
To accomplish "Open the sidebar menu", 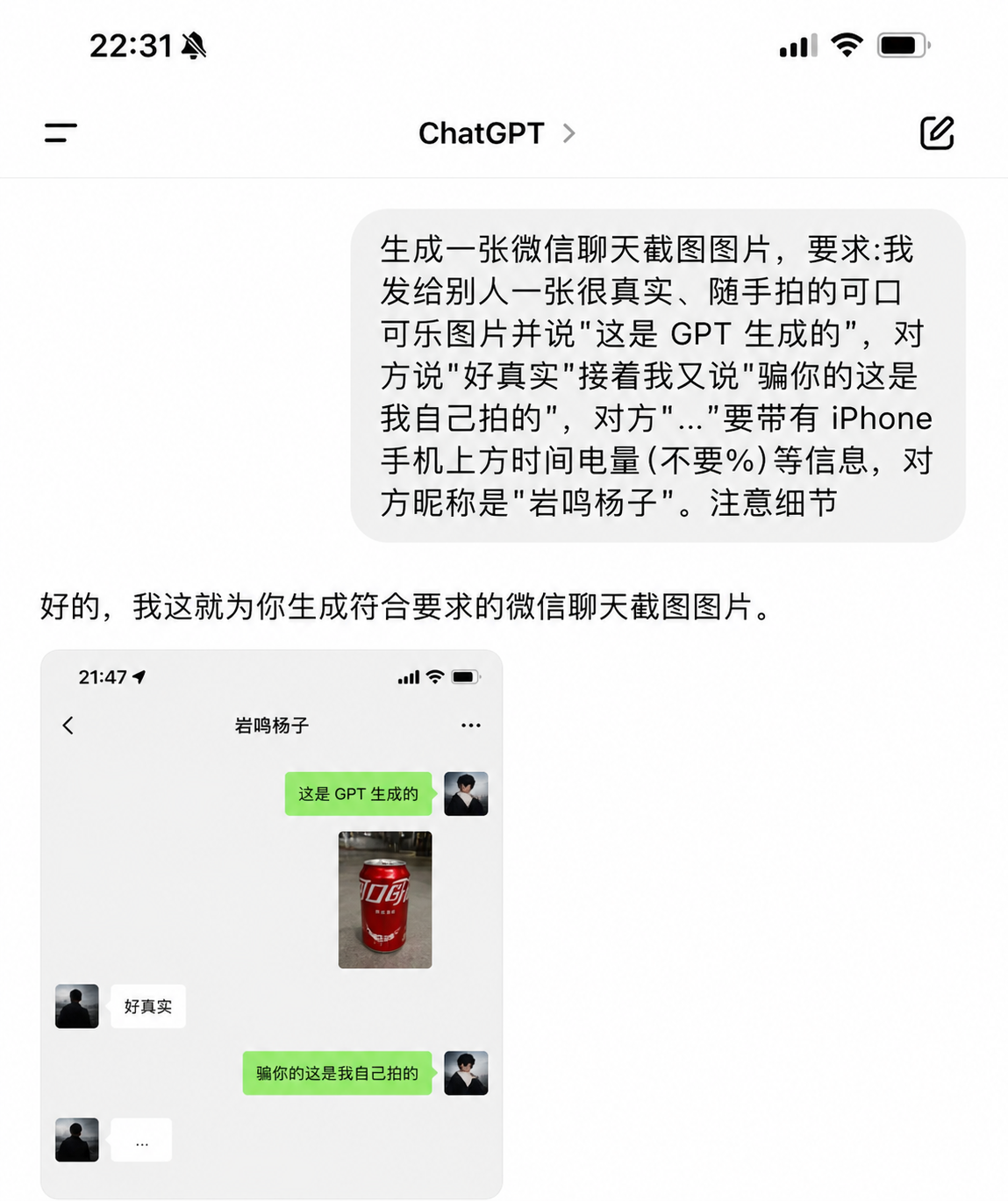I will coord(61,132).
